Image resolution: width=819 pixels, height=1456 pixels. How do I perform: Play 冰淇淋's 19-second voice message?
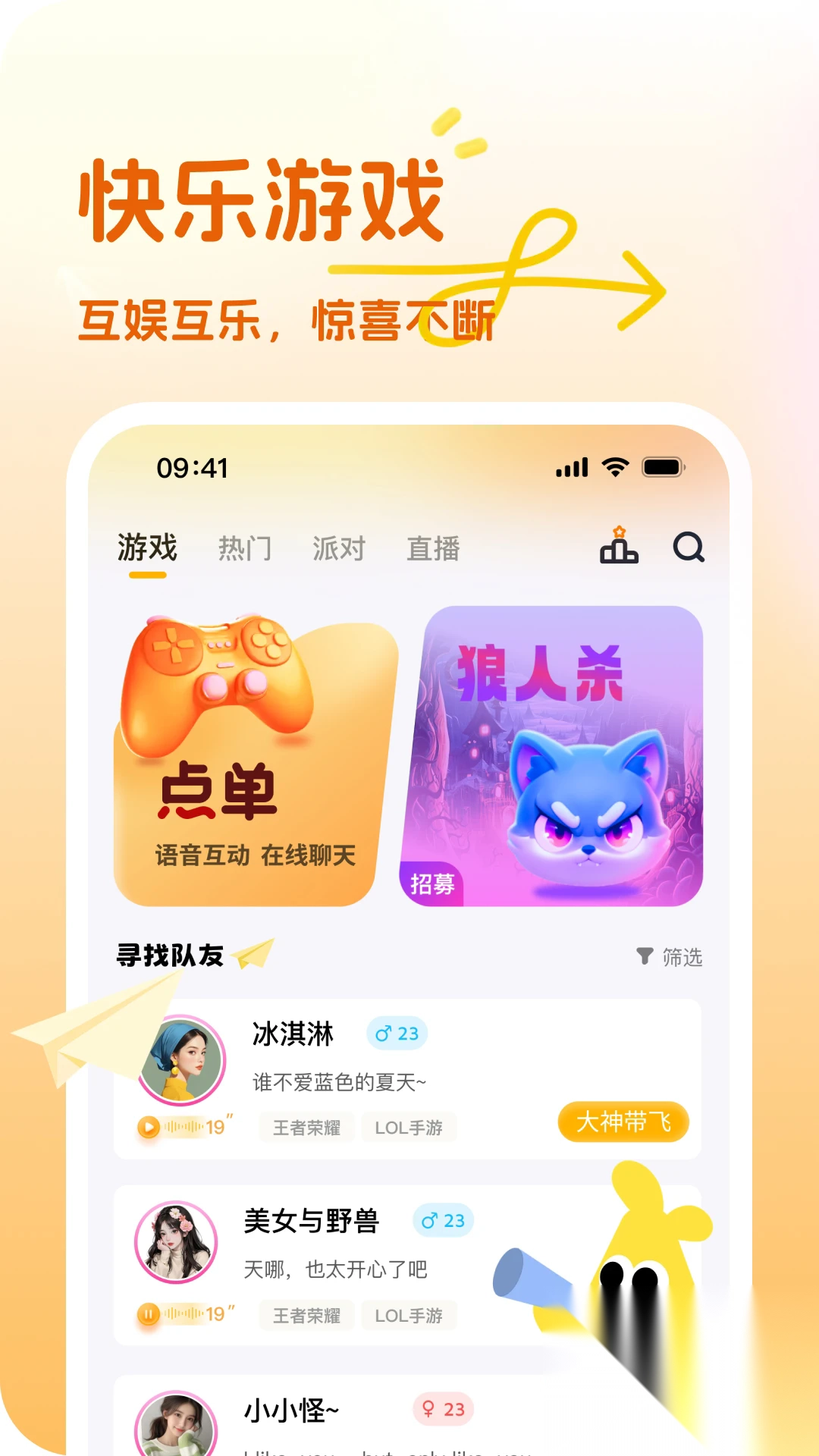pyautogui.click(x=150, y=1128)
